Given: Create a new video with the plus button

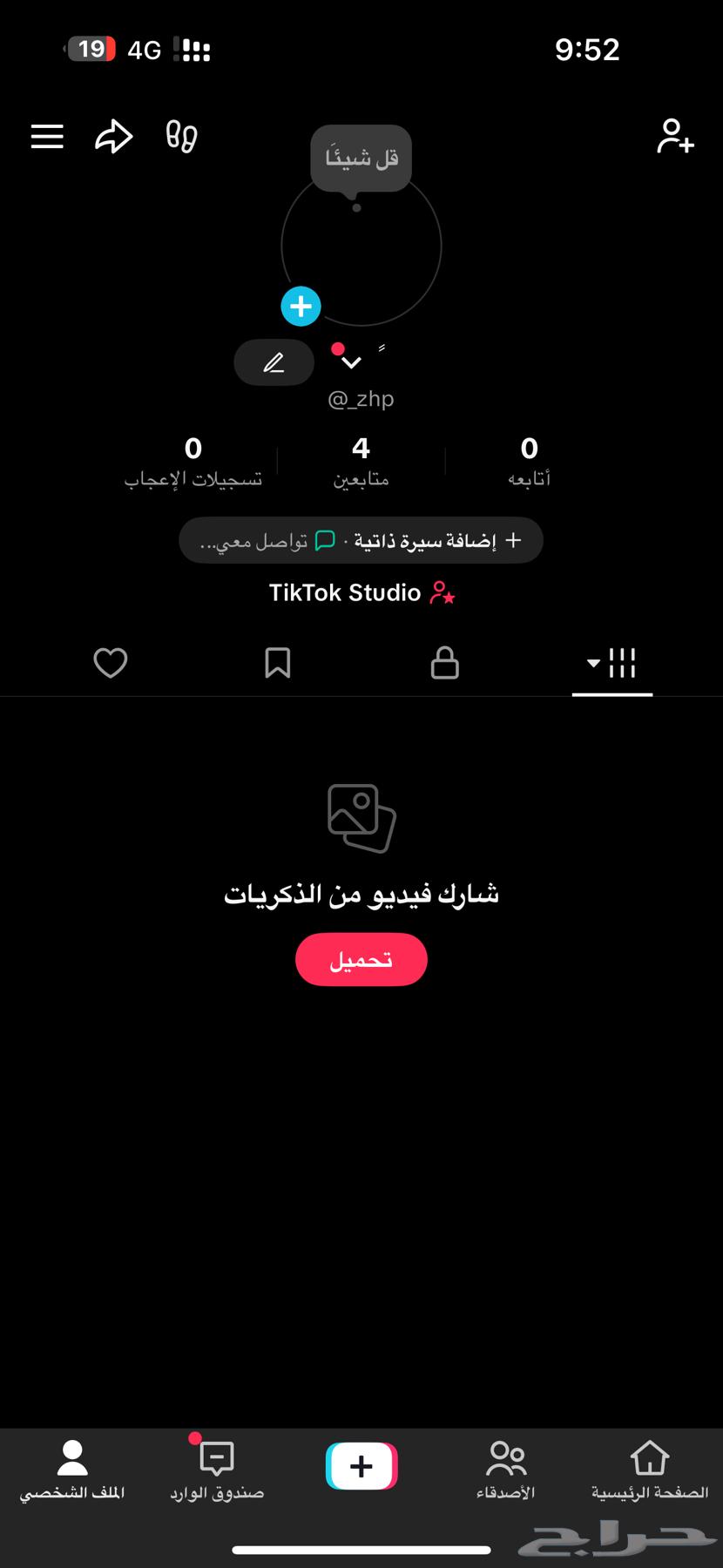Looking at the screenshot, I should point(361,1465).
